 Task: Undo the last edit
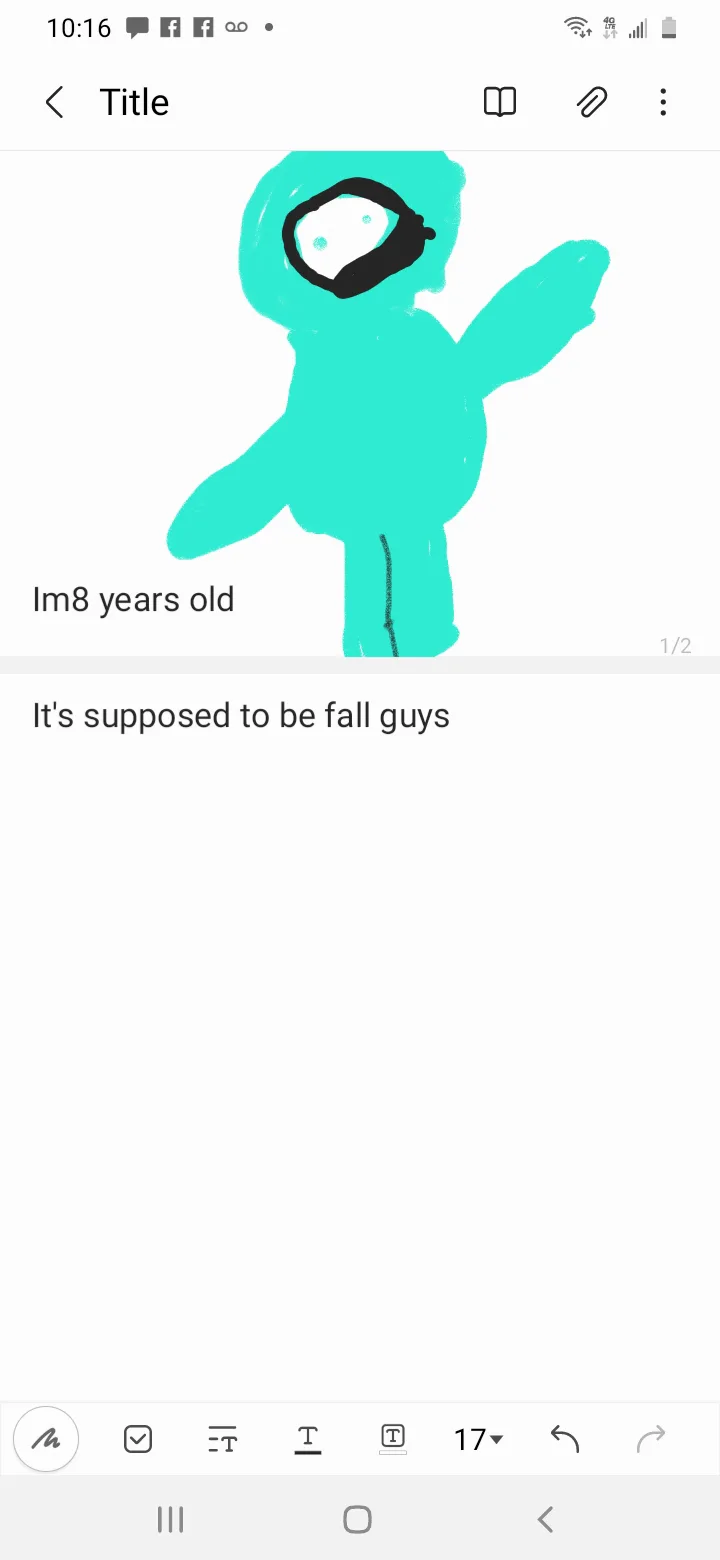coord(565,1439)
